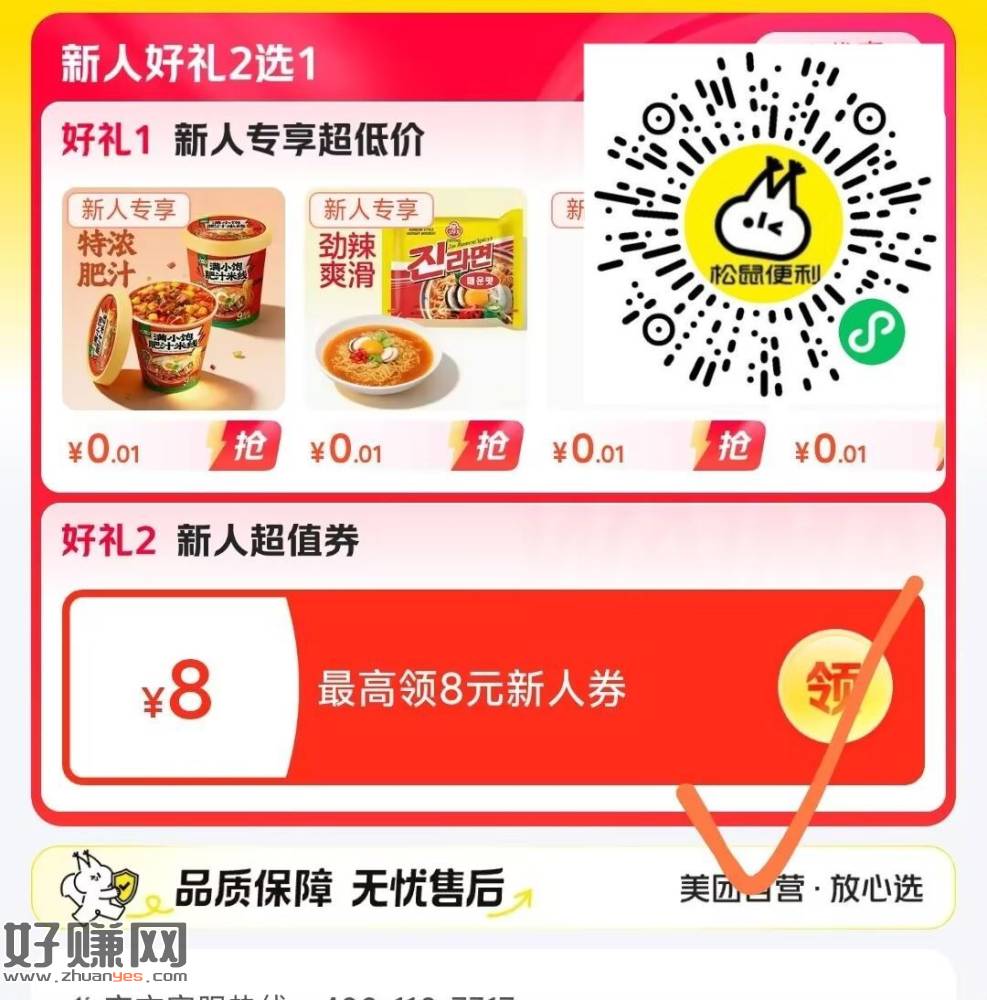Claim the 8元新人券 with the 领 button

(x=822, y=687)
